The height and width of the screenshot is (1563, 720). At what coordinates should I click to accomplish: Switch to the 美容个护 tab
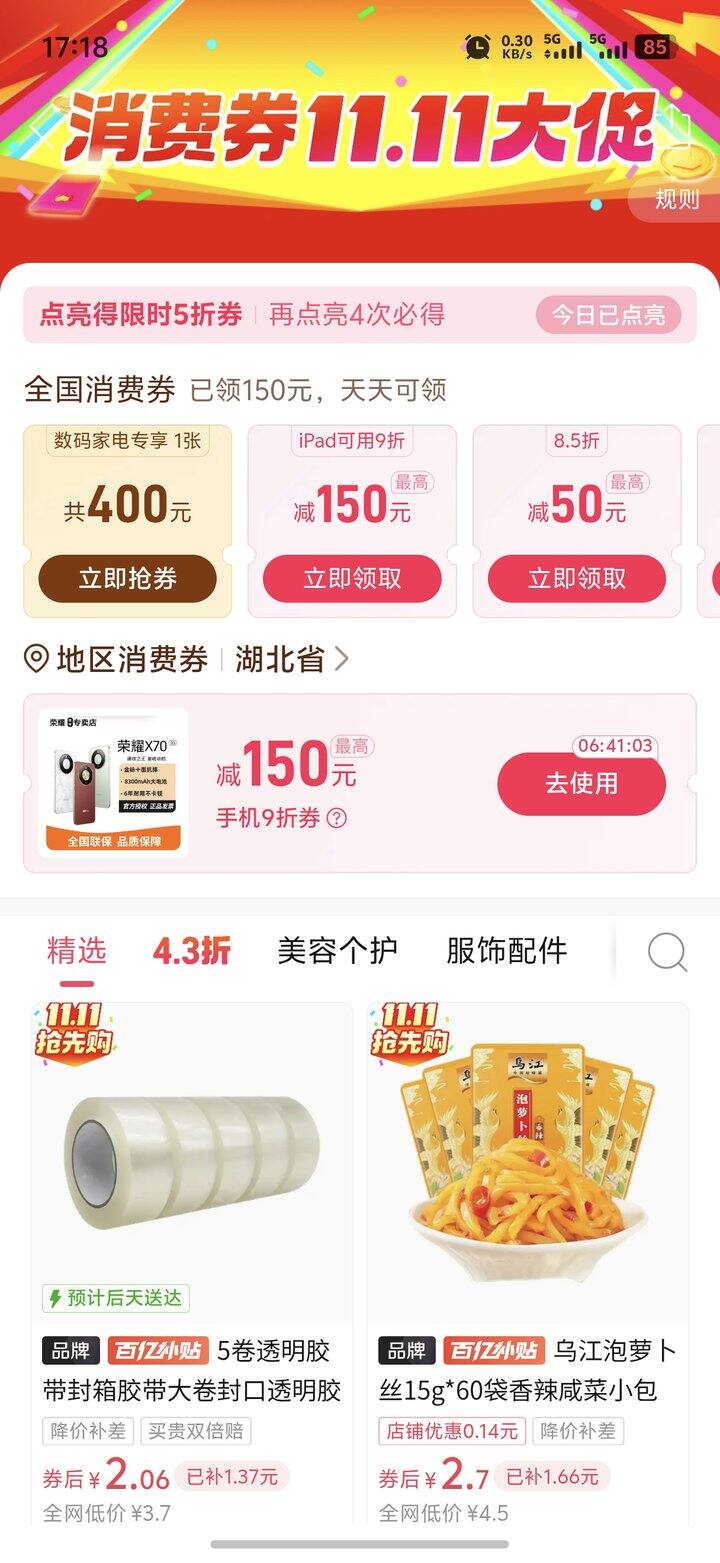(337, 950)
